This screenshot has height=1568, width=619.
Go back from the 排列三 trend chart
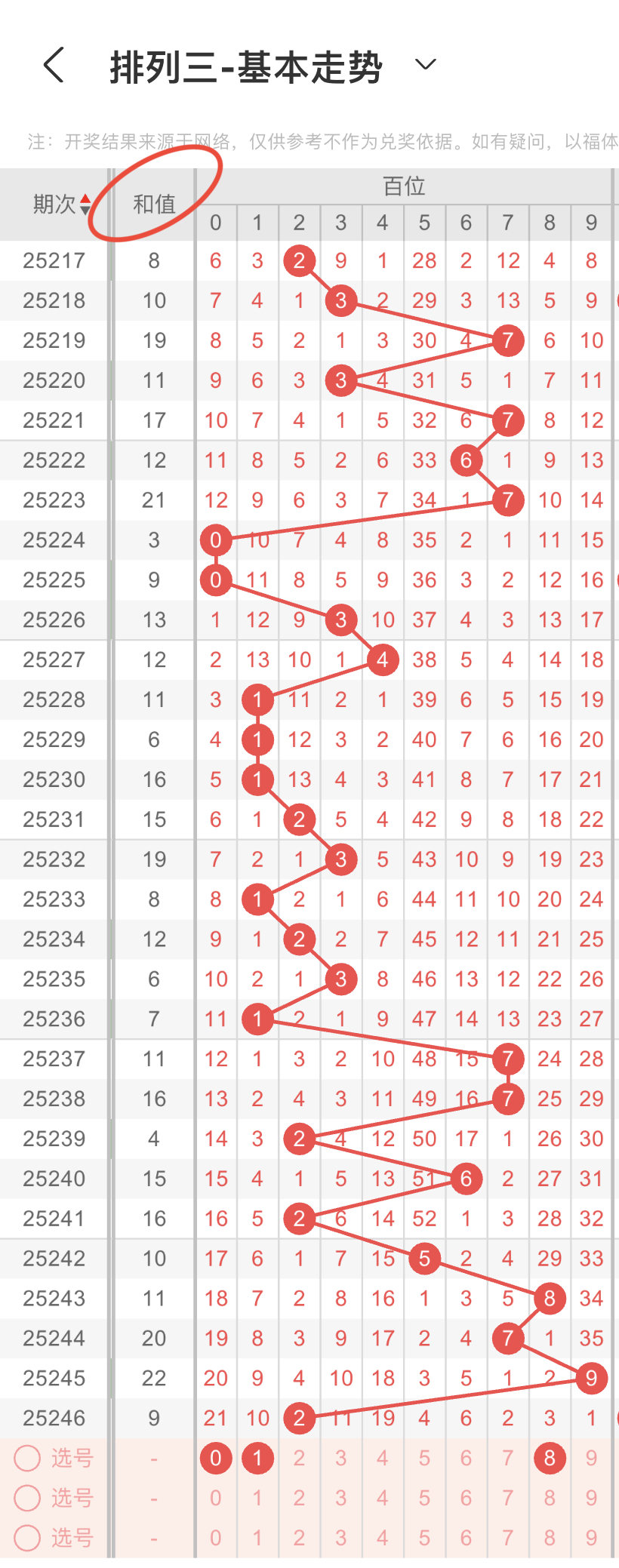(x=54, y=65)
